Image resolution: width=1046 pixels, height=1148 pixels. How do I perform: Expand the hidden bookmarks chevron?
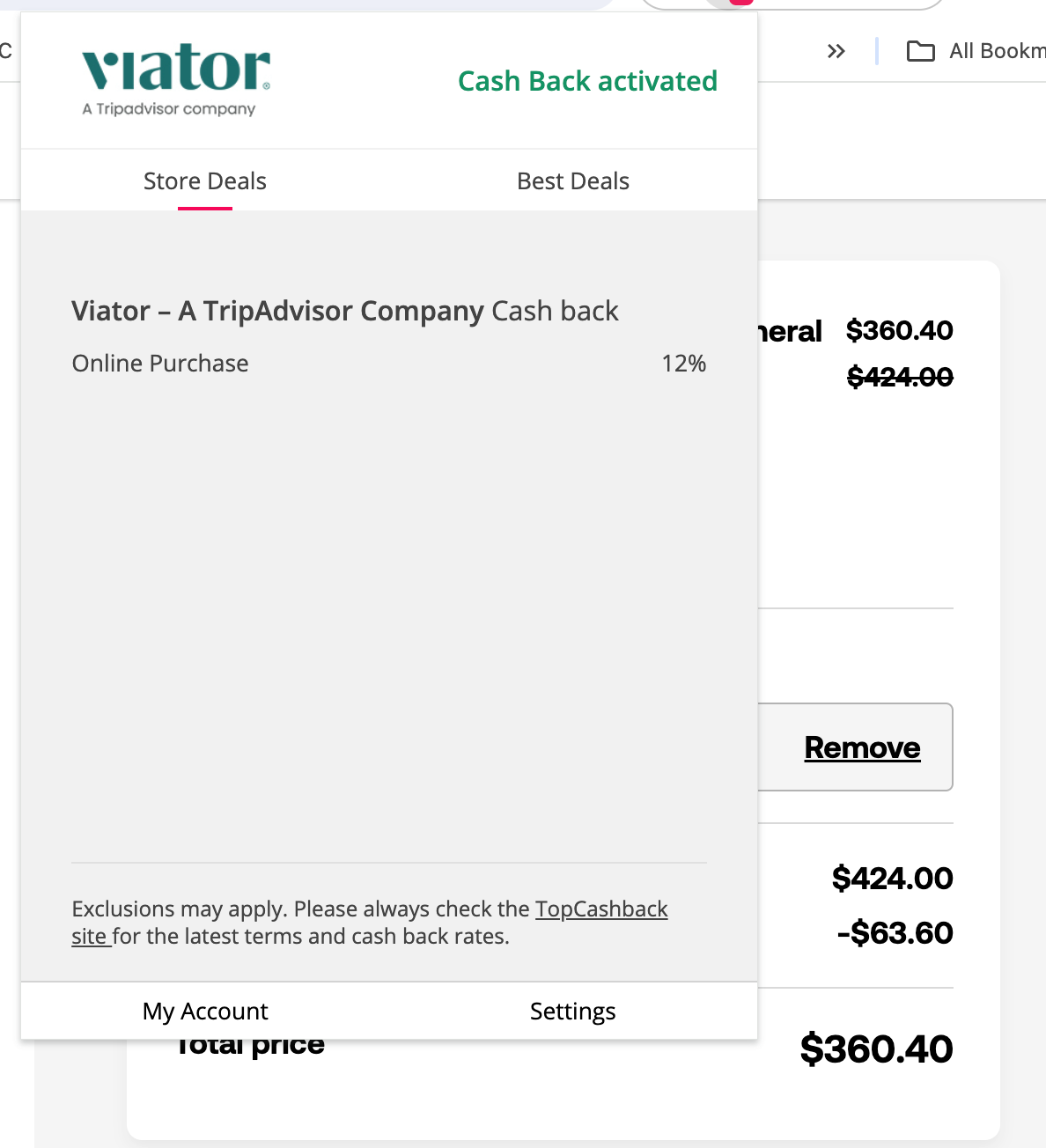pyautogui.click(x=836, y=51)
